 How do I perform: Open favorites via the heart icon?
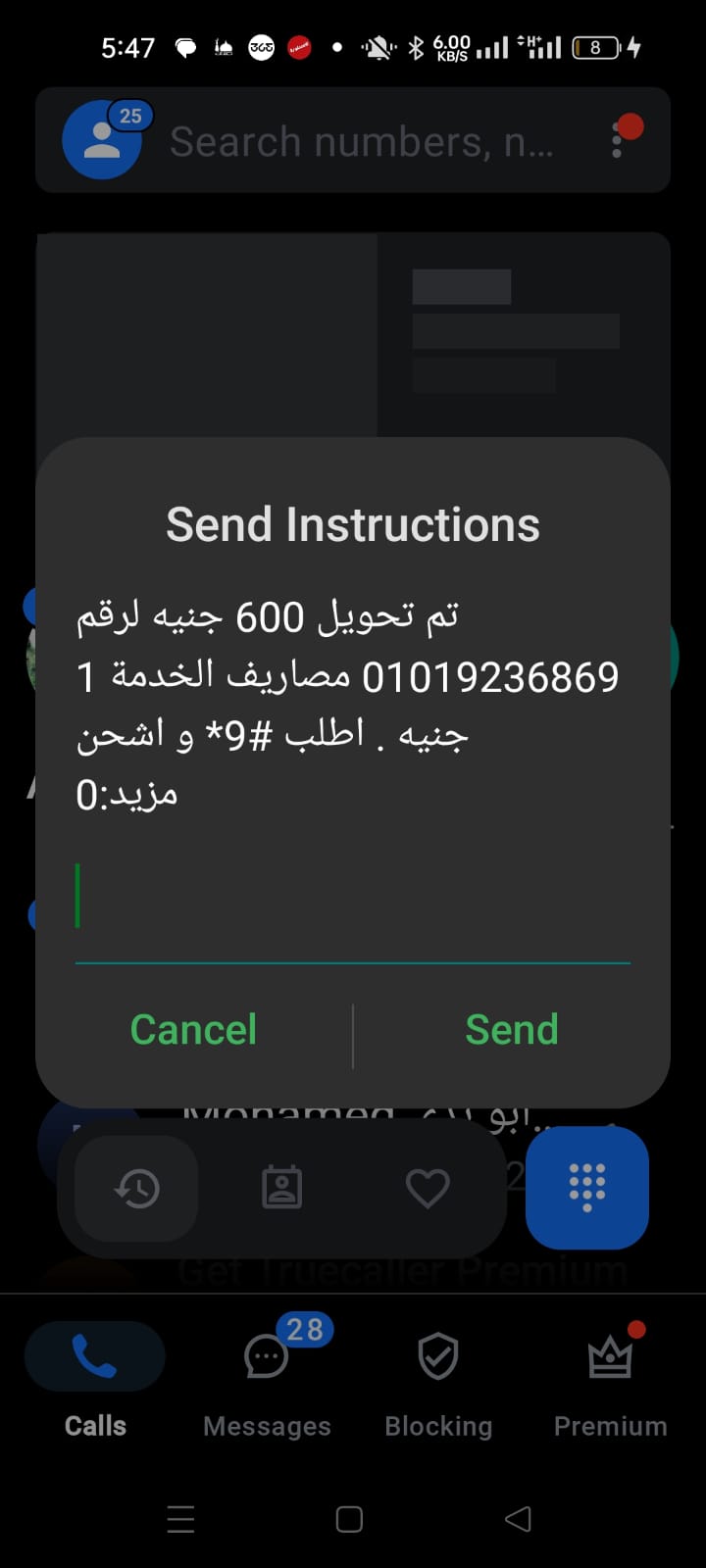tap(428, 1189)
